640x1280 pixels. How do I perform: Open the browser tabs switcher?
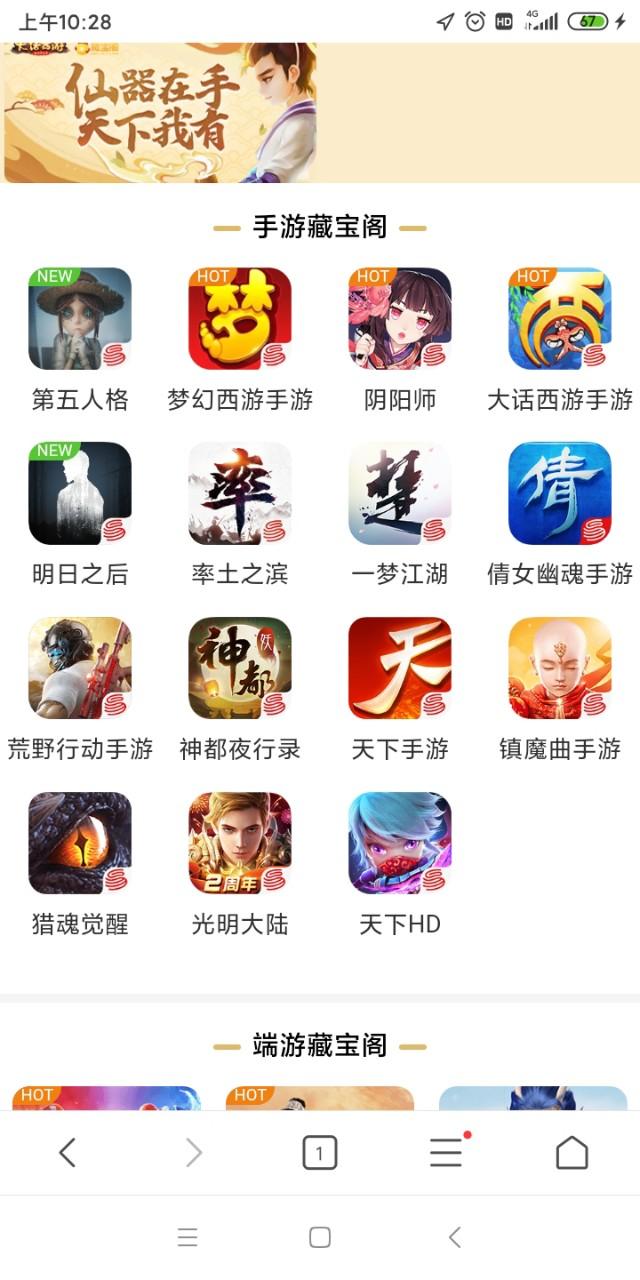click(x=320, y=1153)
